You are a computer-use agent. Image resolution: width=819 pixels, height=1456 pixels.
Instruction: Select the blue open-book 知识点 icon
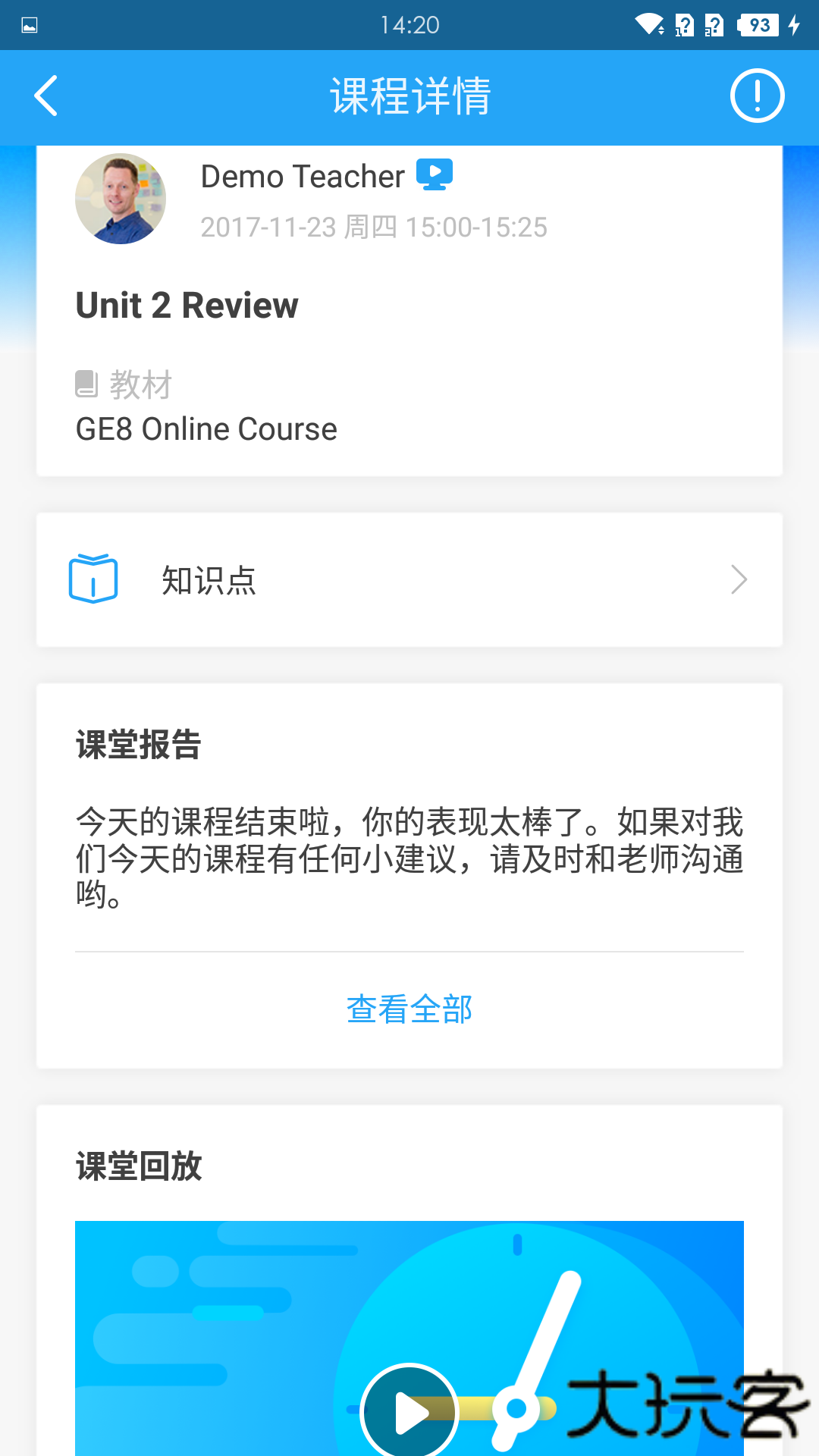click(93, 579)
